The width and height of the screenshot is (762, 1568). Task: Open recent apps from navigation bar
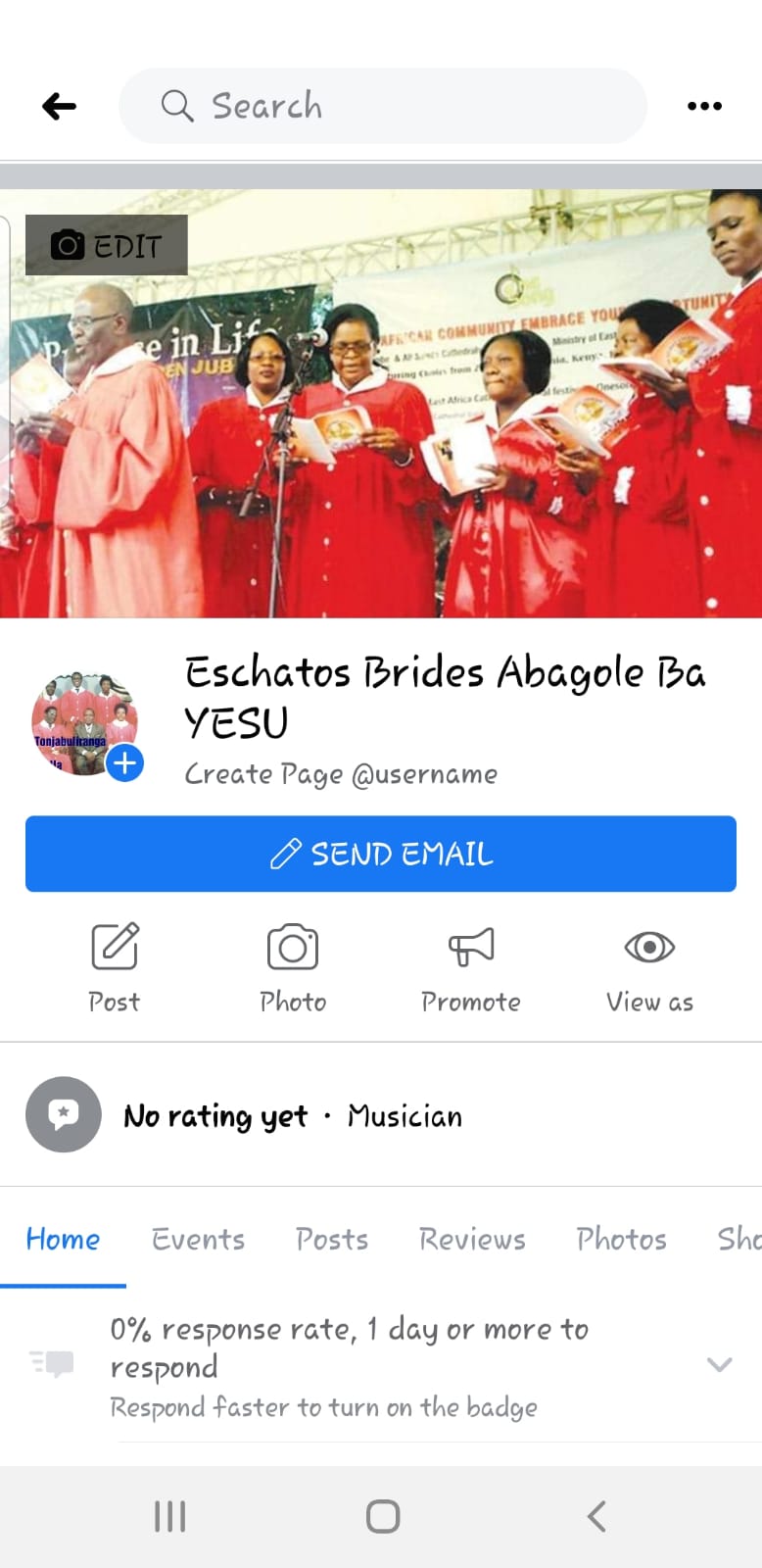[169, 1516]
